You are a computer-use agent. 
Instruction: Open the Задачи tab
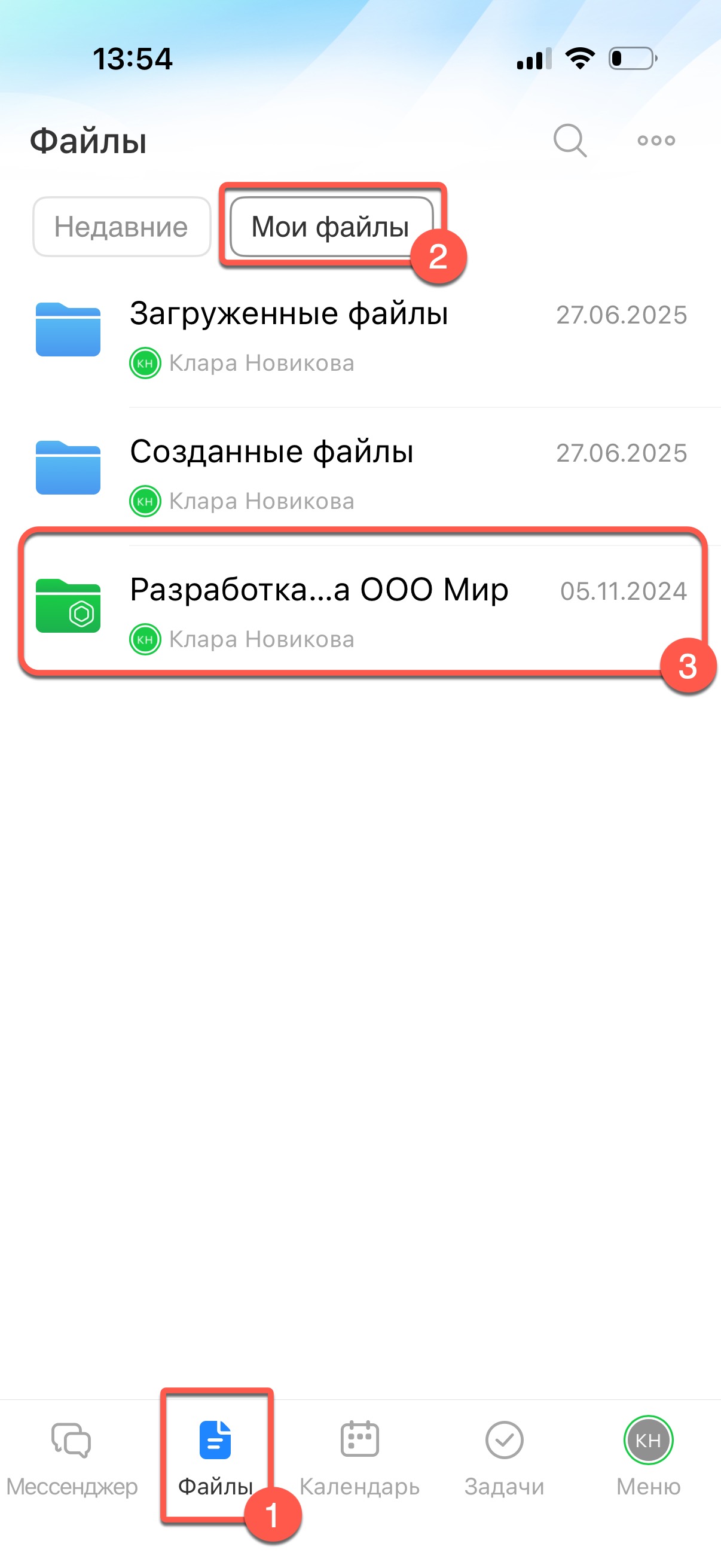[504, 1458]
